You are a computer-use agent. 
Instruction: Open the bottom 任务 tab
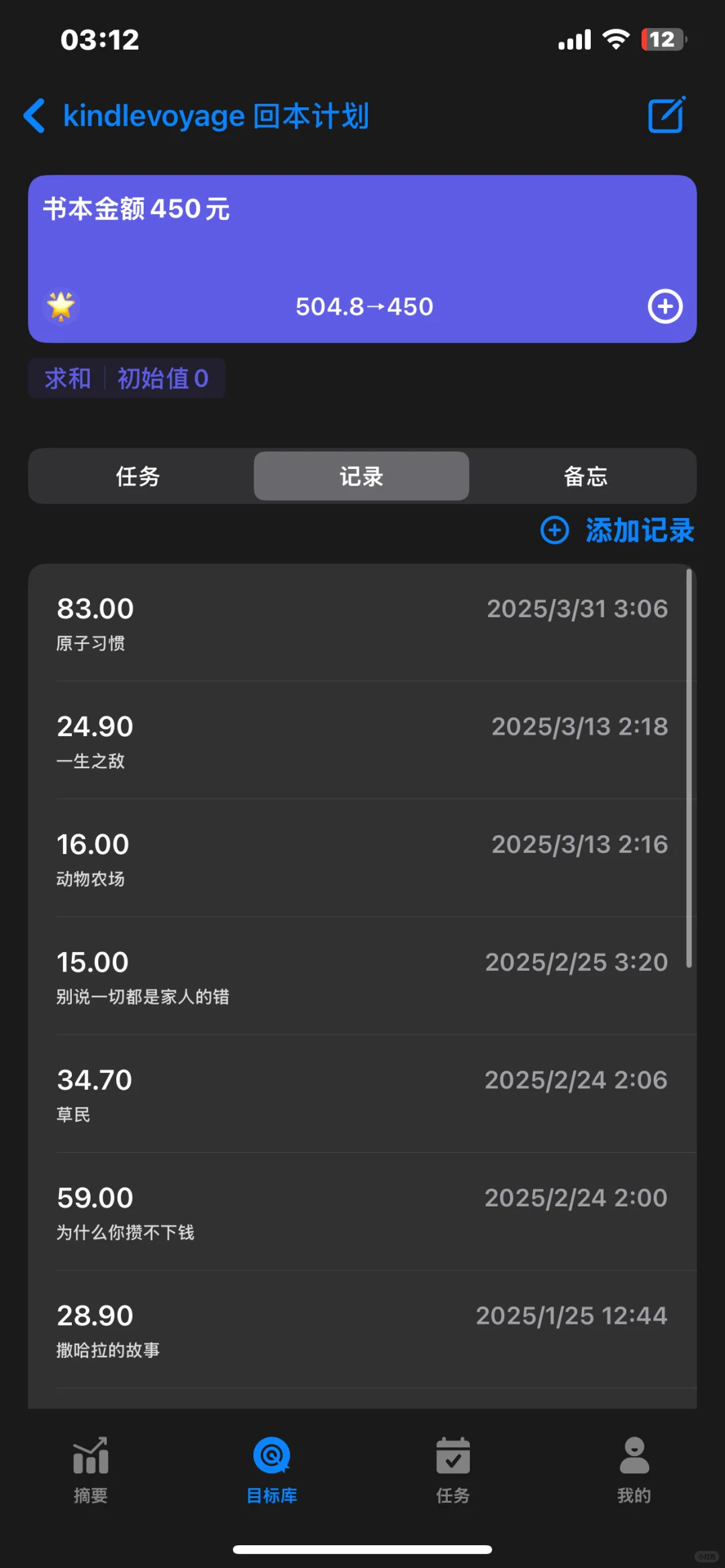click(x=453, y=1469)
